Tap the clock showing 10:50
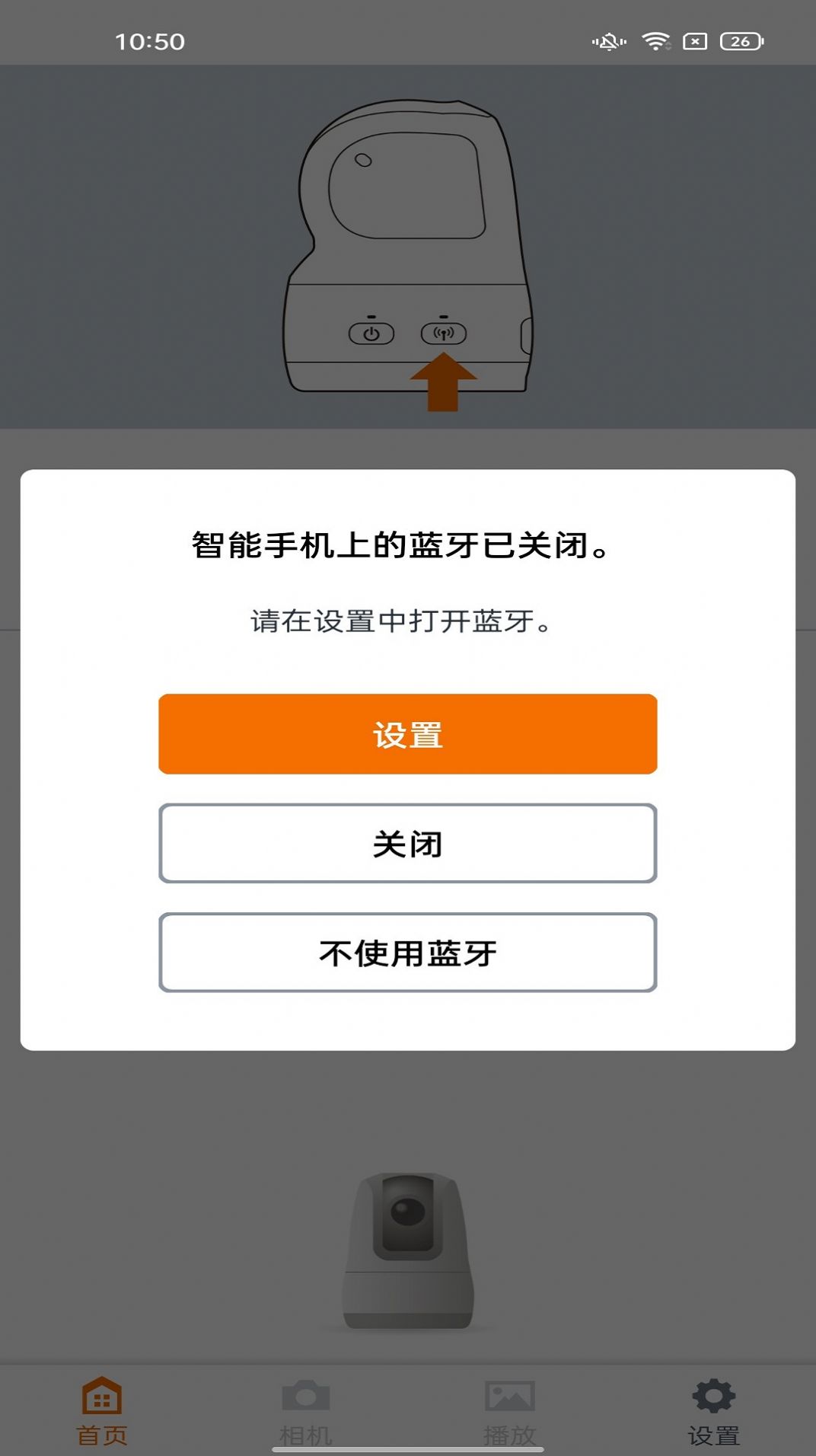 click(x=149, y=43)
